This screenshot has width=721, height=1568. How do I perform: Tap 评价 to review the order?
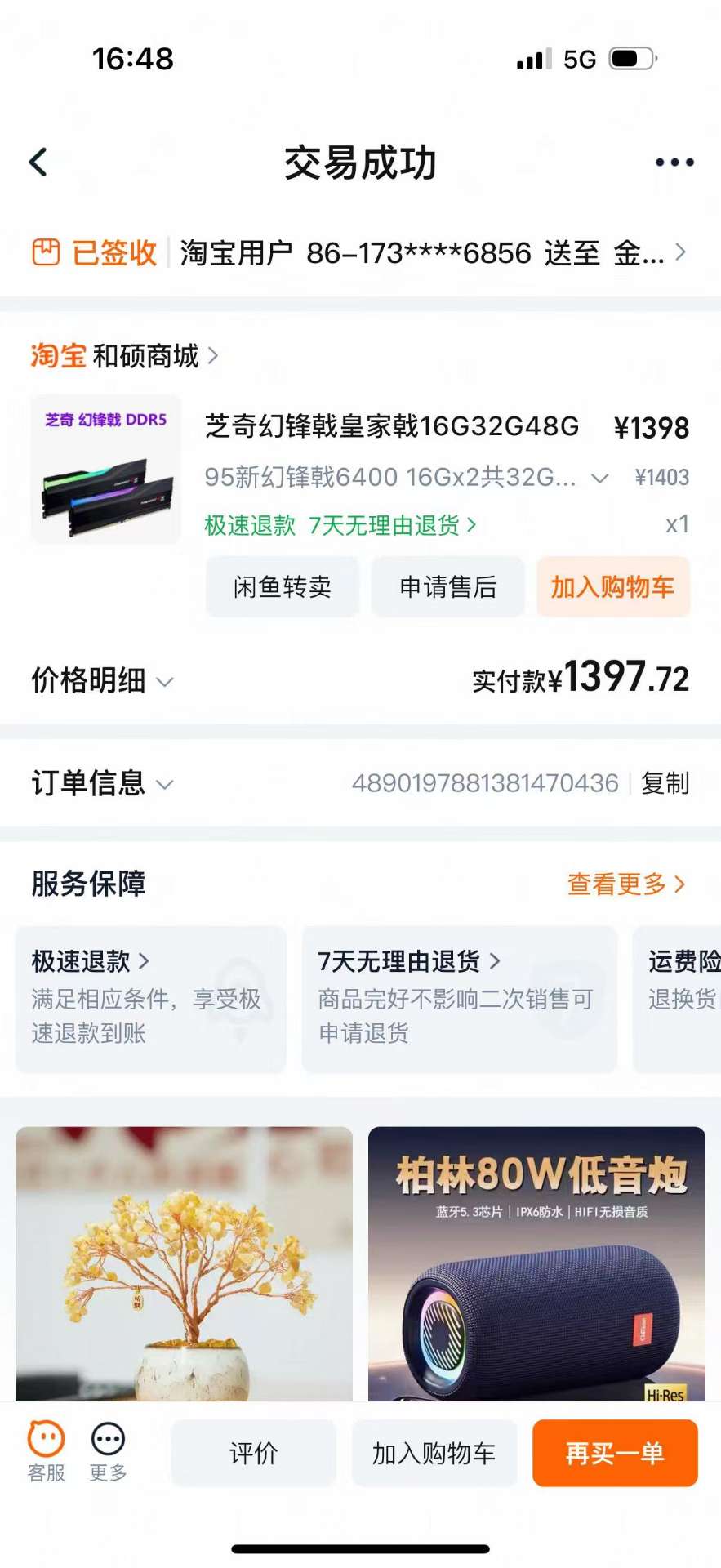coord(253,1453)
